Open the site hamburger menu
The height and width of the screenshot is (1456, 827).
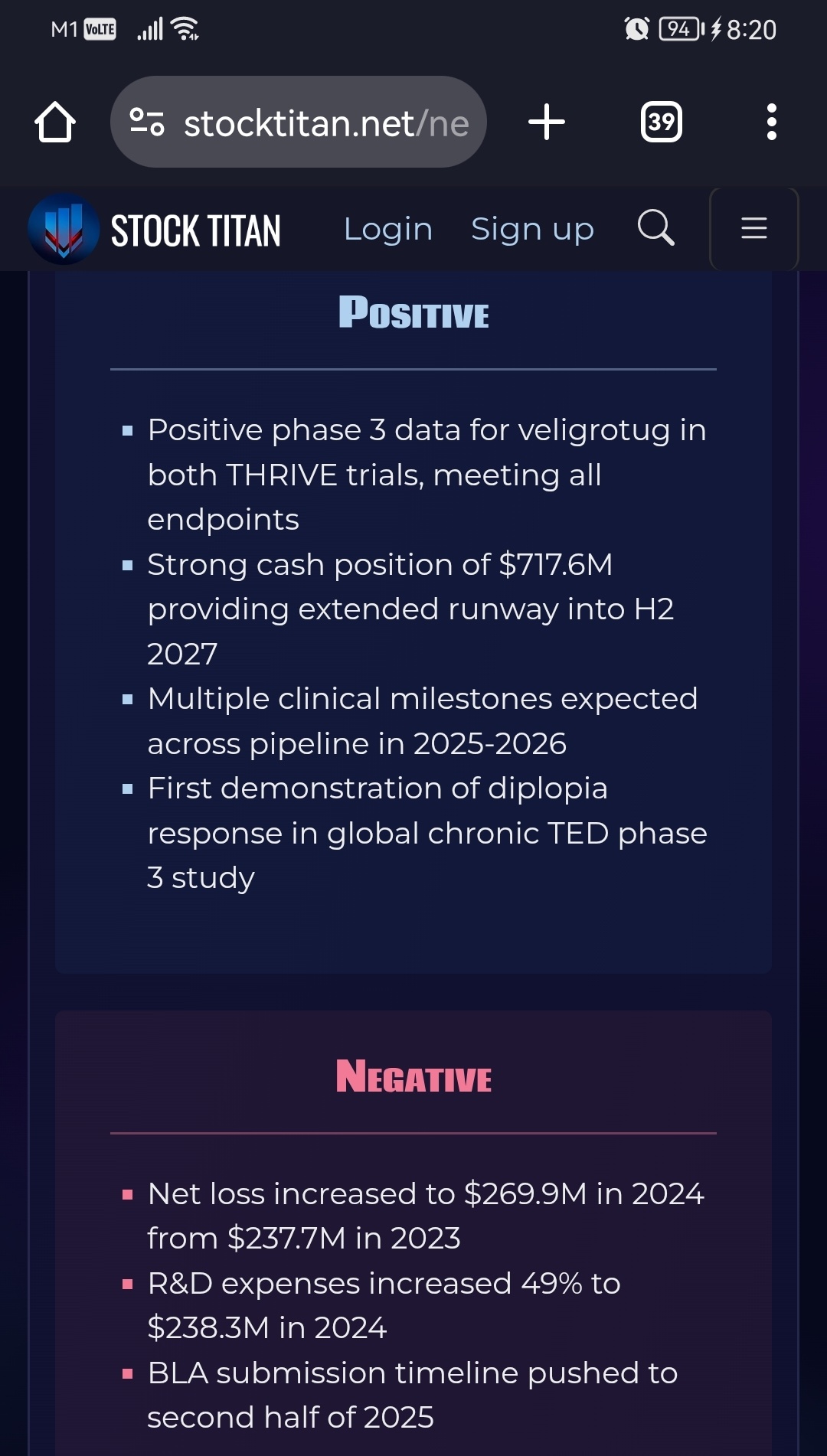(754, 228)
